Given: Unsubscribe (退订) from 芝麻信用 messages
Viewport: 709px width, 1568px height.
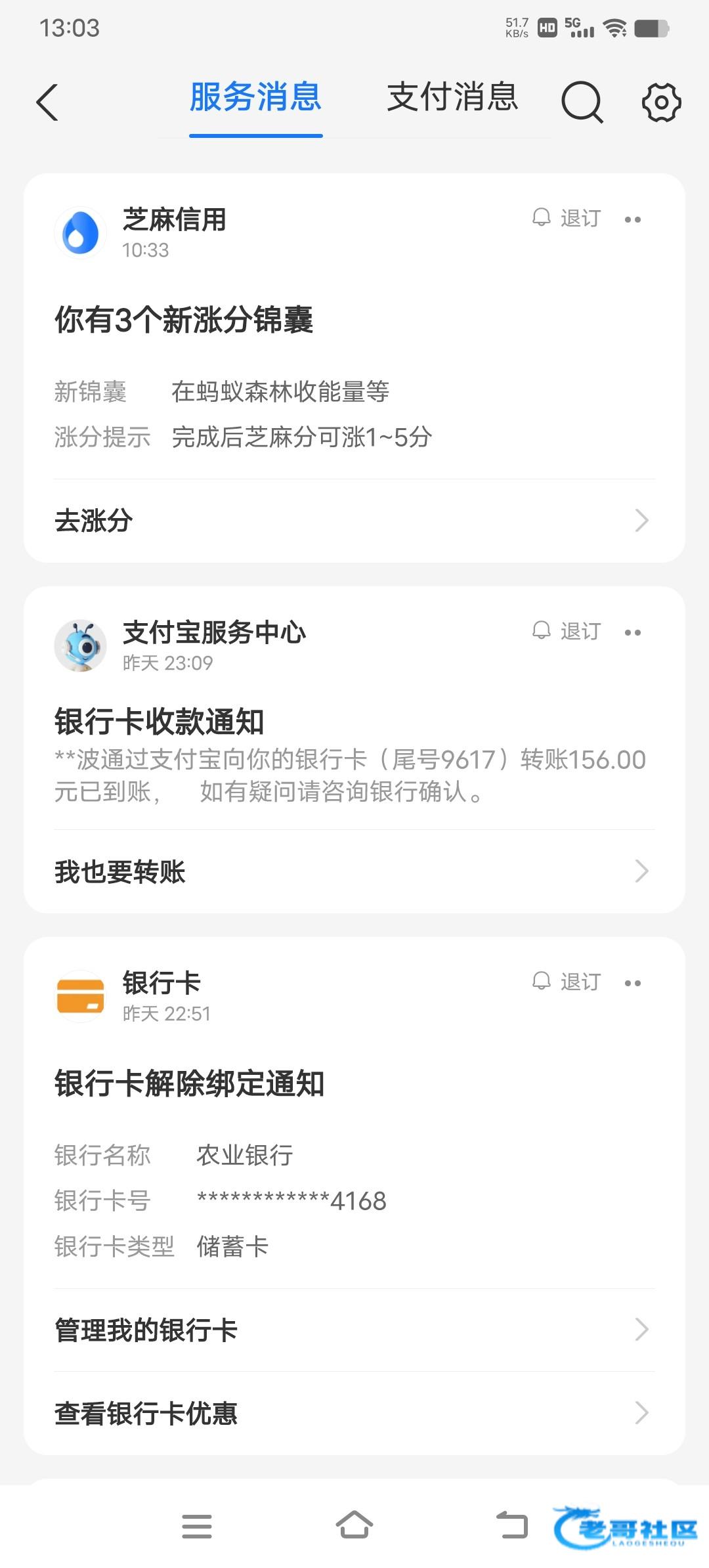Looking at the screenshot, I should 567,218.
